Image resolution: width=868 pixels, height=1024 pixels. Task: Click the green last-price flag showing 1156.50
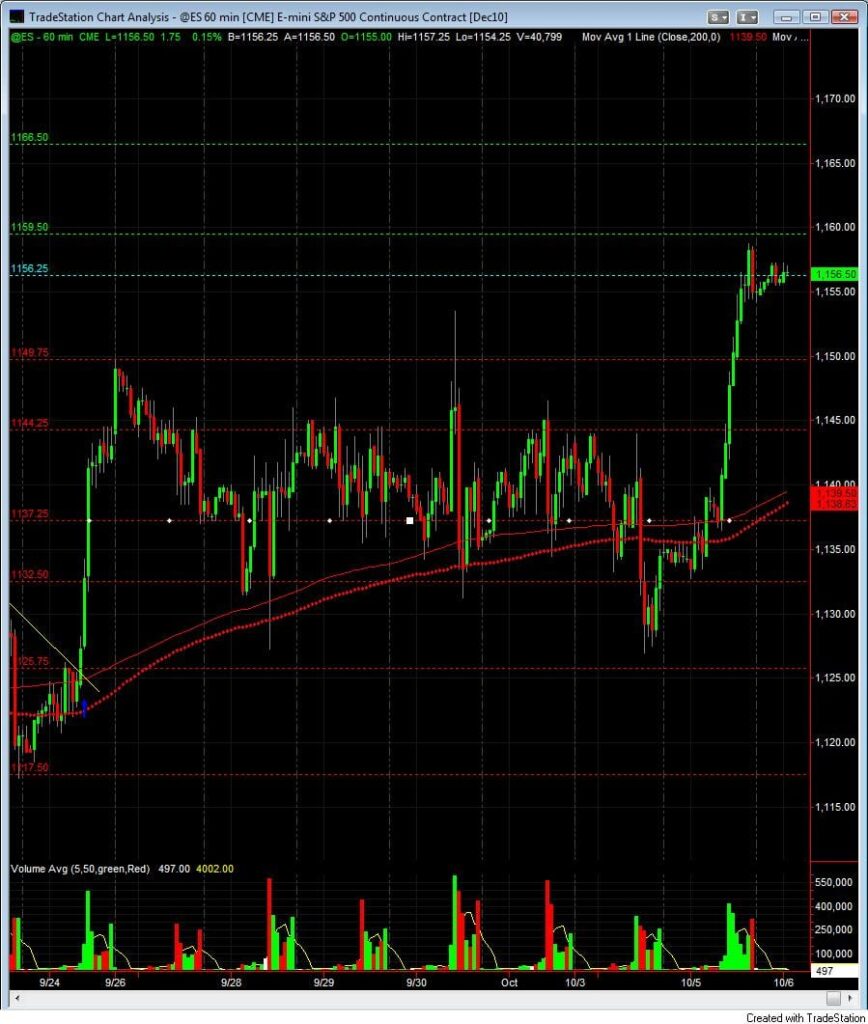(836, 271)
